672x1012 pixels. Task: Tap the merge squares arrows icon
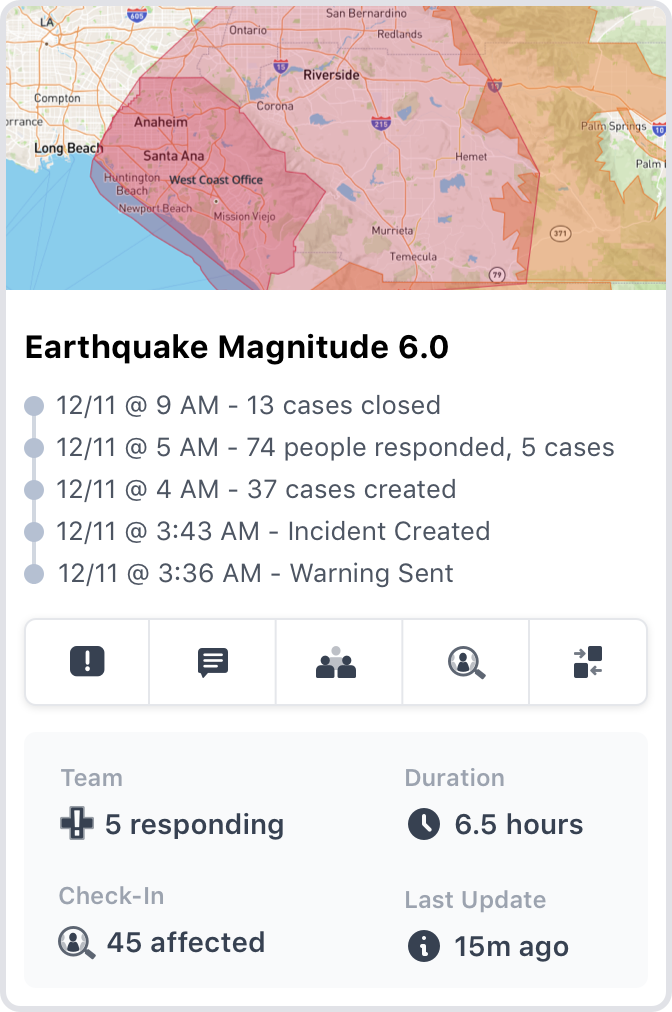588,662
